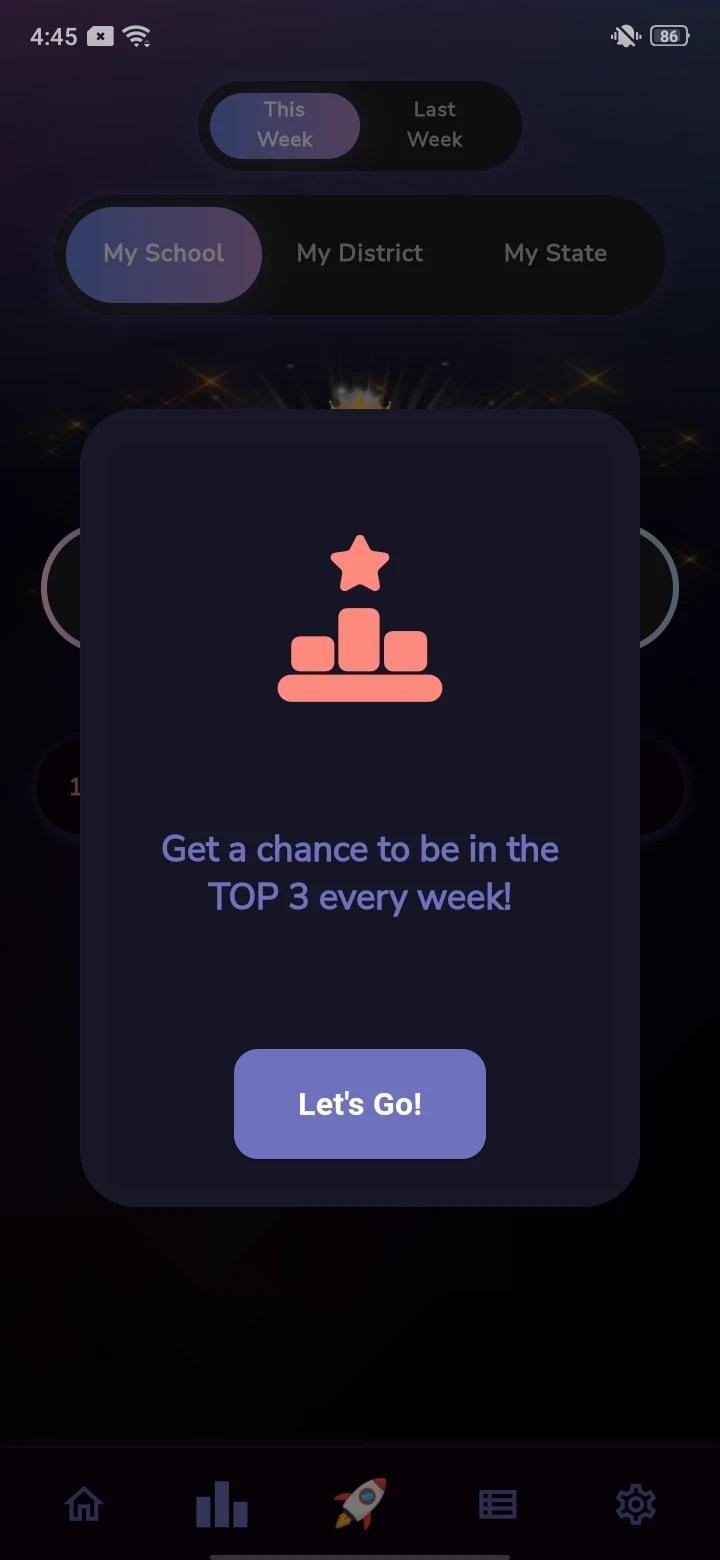This screenshot has height=1560, width=720.
Task: Switch to My State rankings
Action: pyautogui.click(x=555, y=253)
